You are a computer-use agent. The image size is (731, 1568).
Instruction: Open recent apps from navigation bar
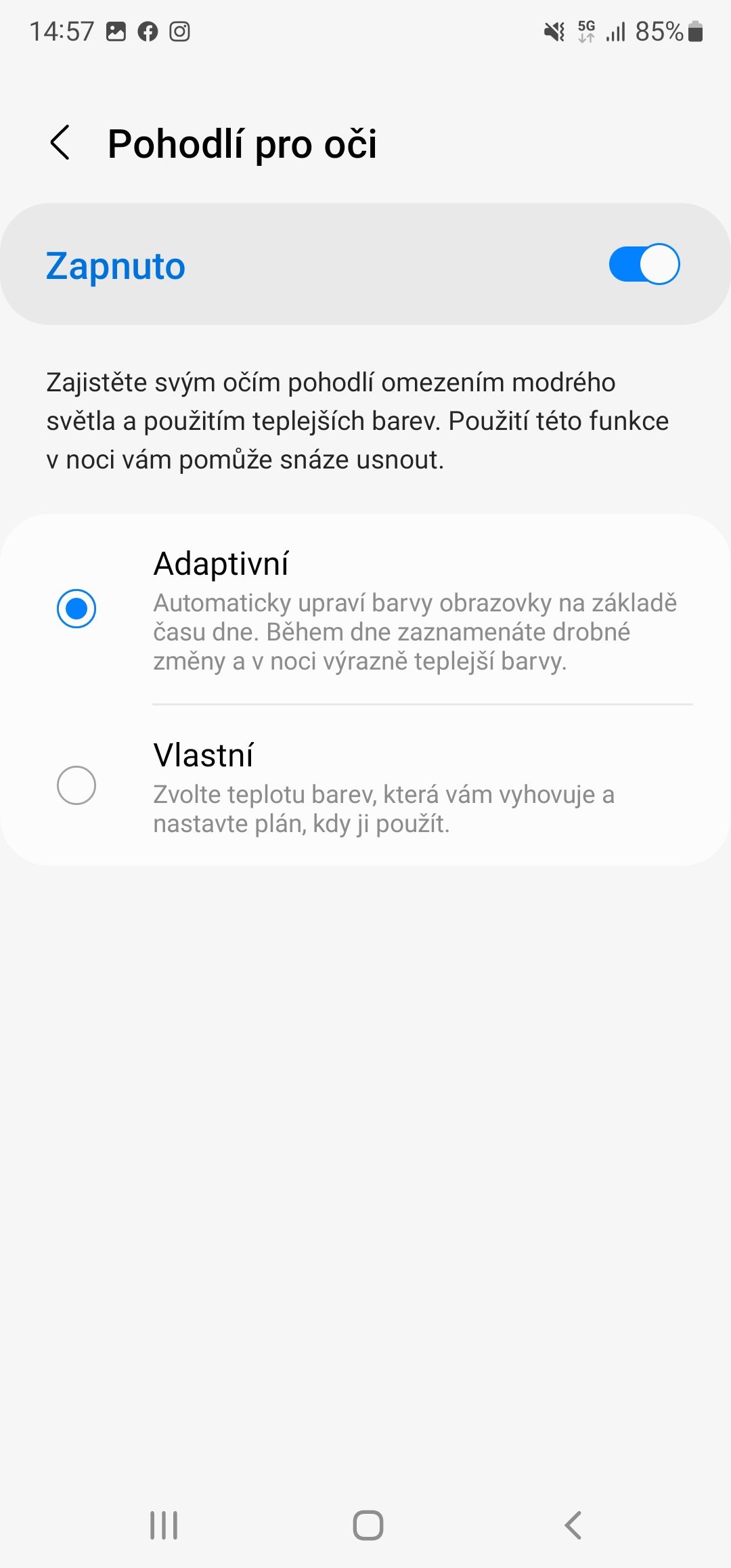(164, 1525)
